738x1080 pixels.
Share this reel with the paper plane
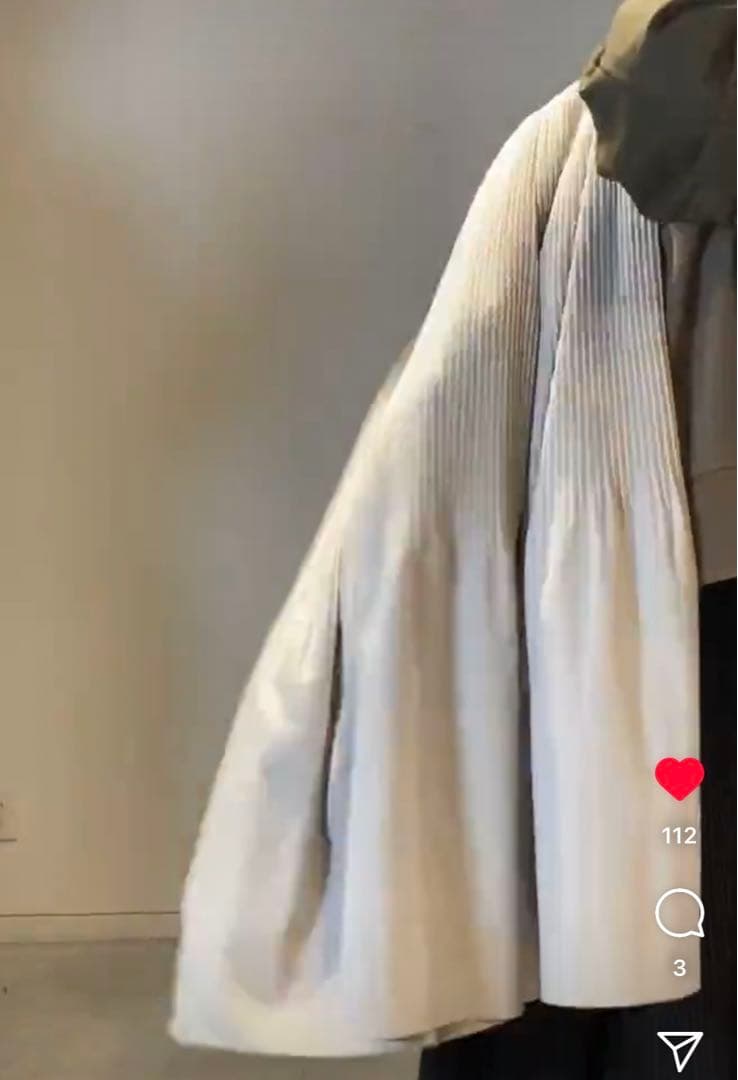pyautogui.click(x=679, y=1050)
